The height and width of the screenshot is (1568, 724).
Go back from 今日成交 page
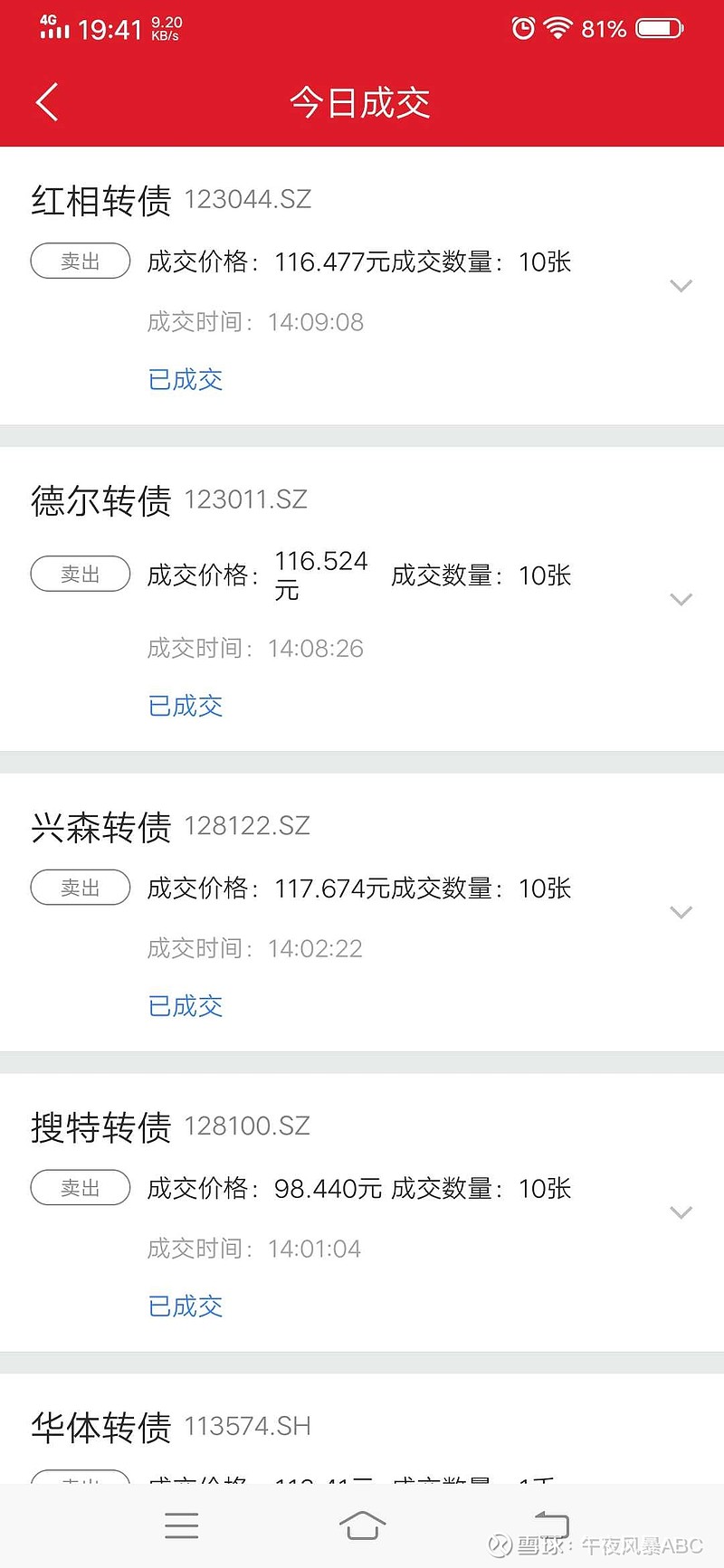[x=47, y=102]
